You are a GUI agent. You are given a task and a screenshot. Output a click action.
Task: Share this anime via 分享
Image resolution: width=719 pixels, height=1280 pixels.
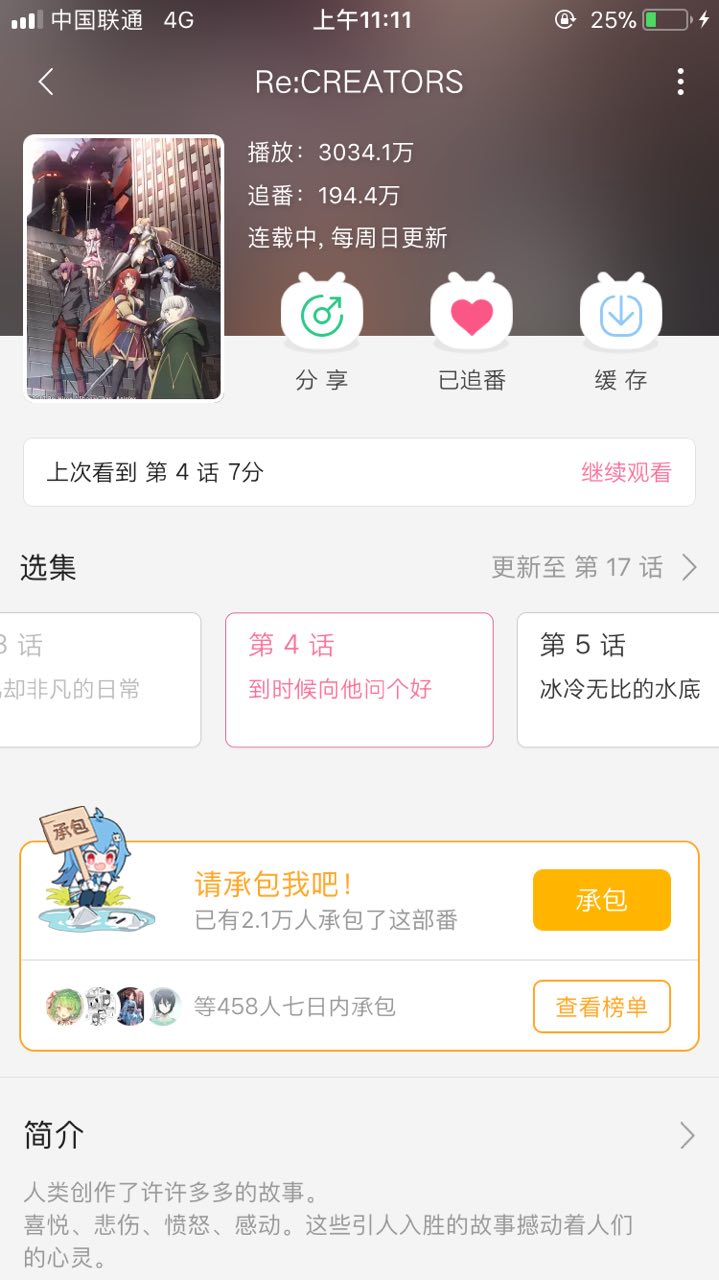[322, 317]
